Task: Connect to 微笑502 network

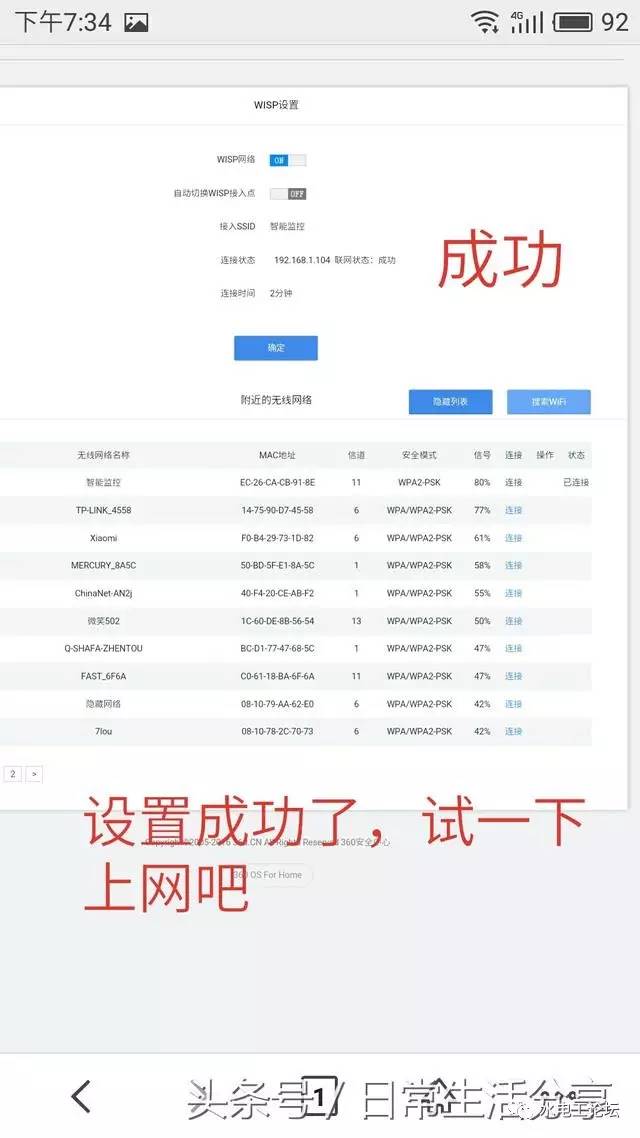Action: tap(513, 621)
